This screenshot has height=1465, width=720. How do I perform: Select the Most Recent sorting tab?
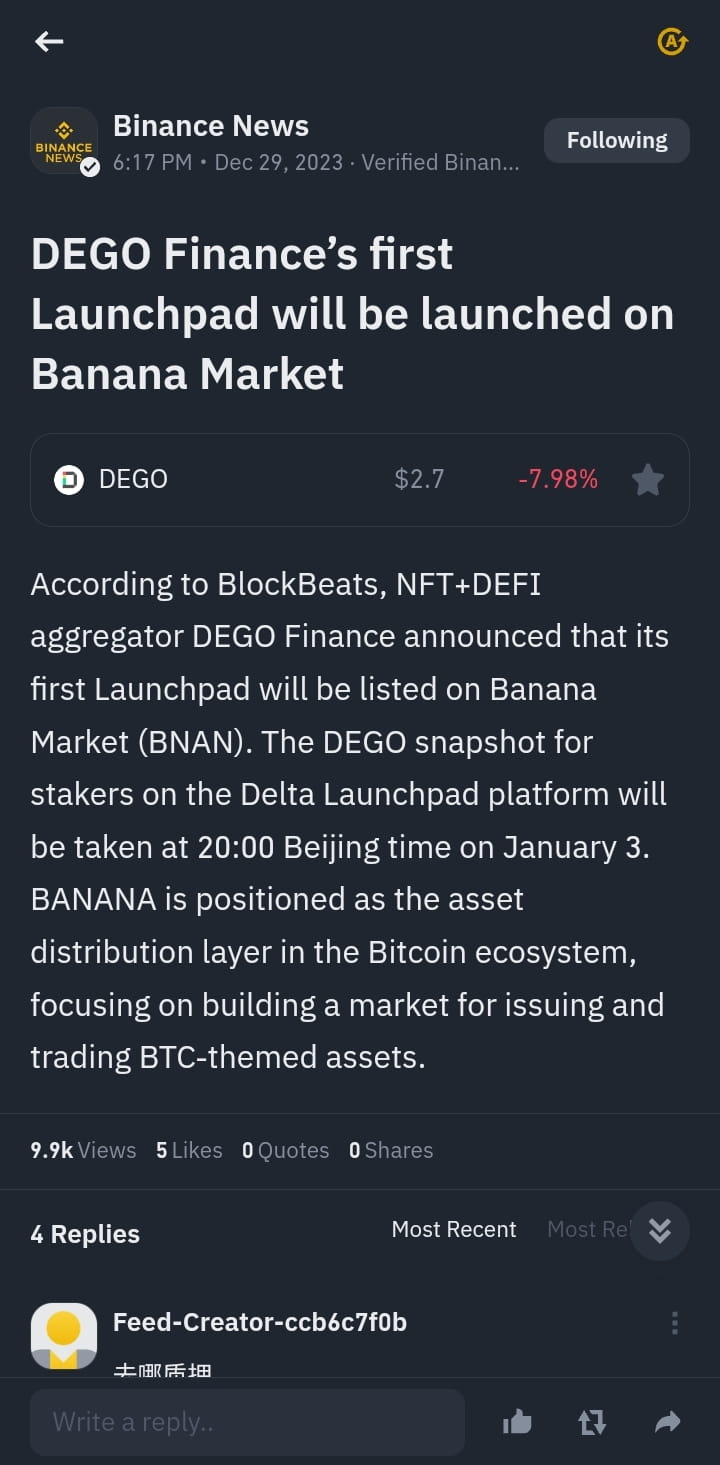[x=454, y=1229]
